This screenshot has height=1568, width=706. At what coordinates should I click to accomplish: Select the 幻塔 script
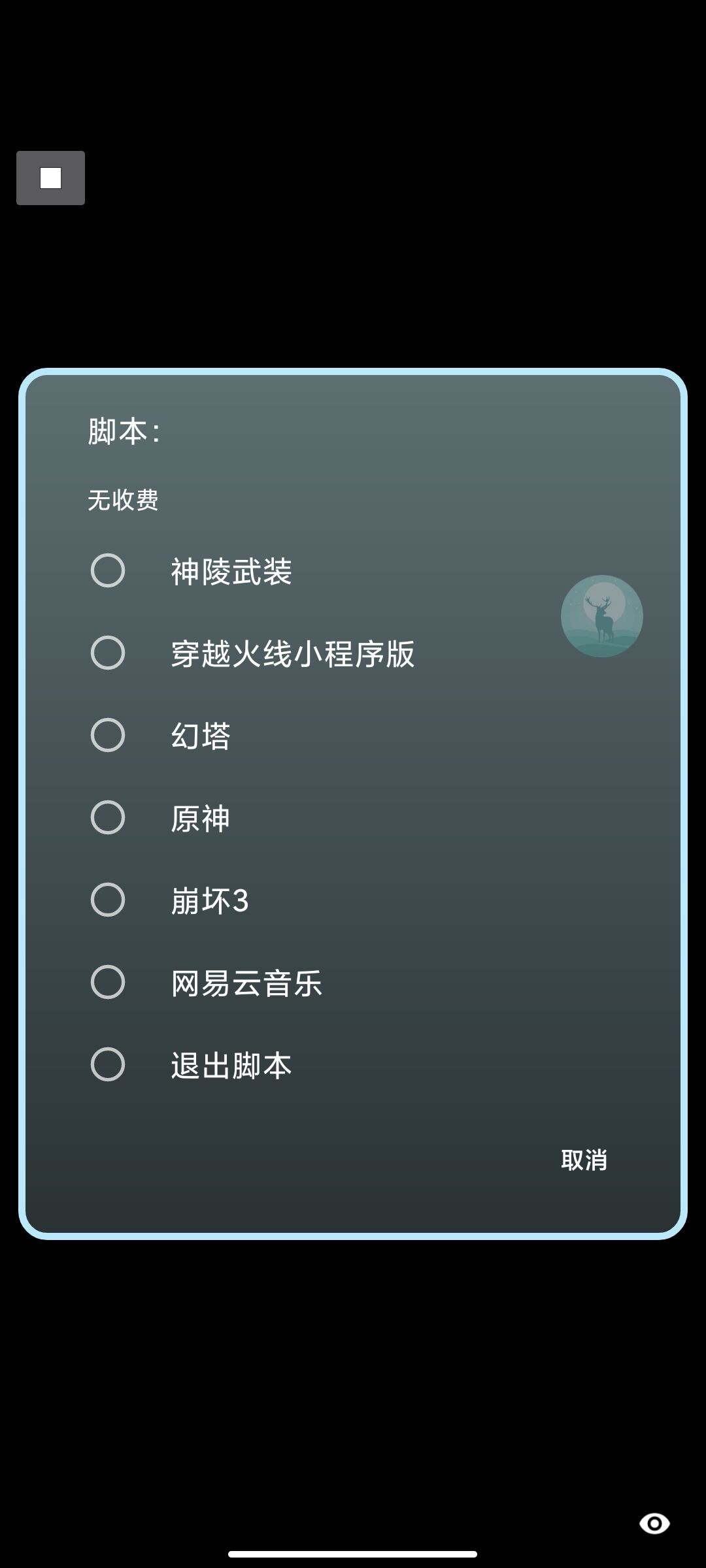click(108, 735)
